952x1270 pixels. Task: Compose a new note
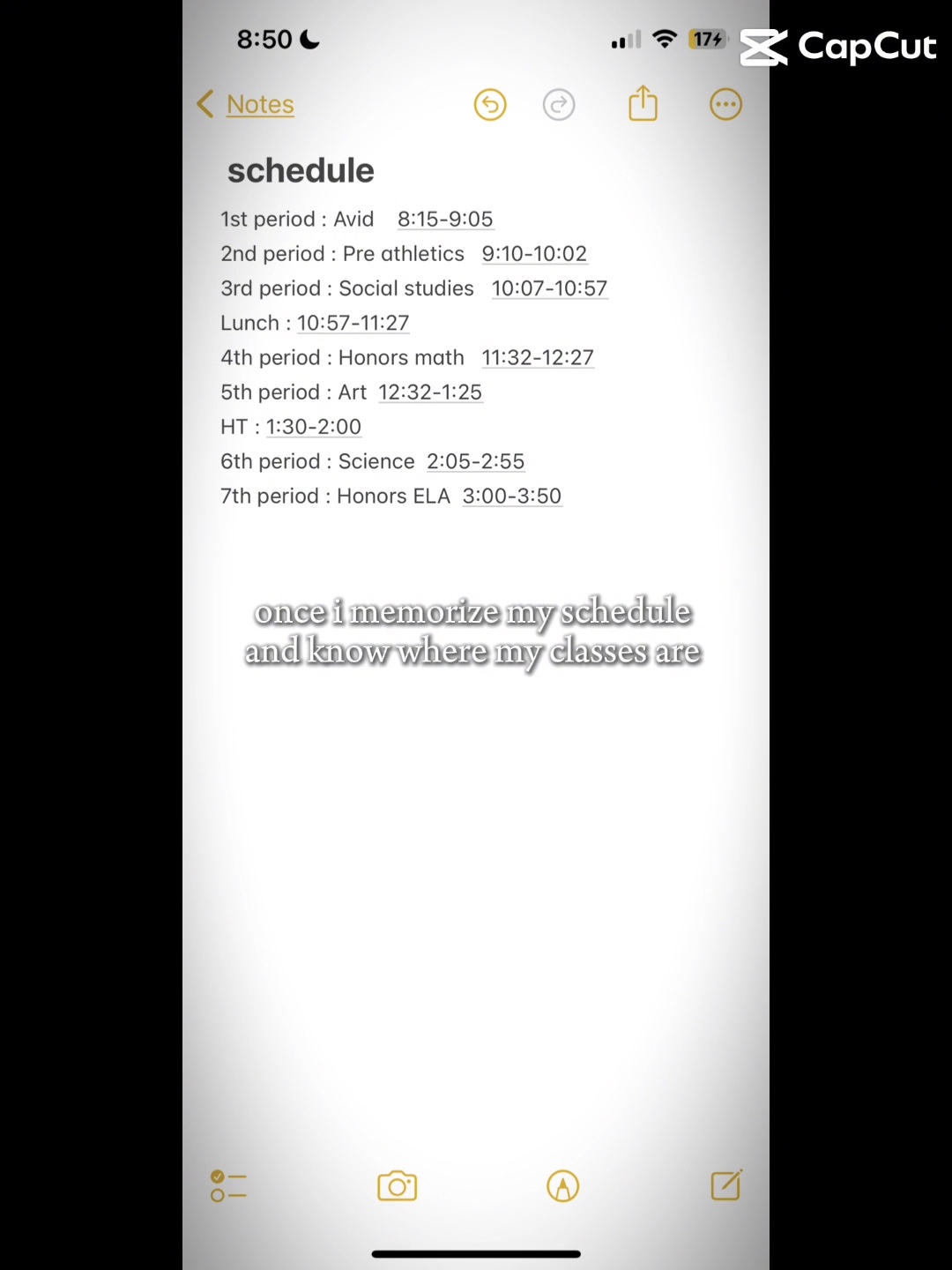coord(727,1185)
